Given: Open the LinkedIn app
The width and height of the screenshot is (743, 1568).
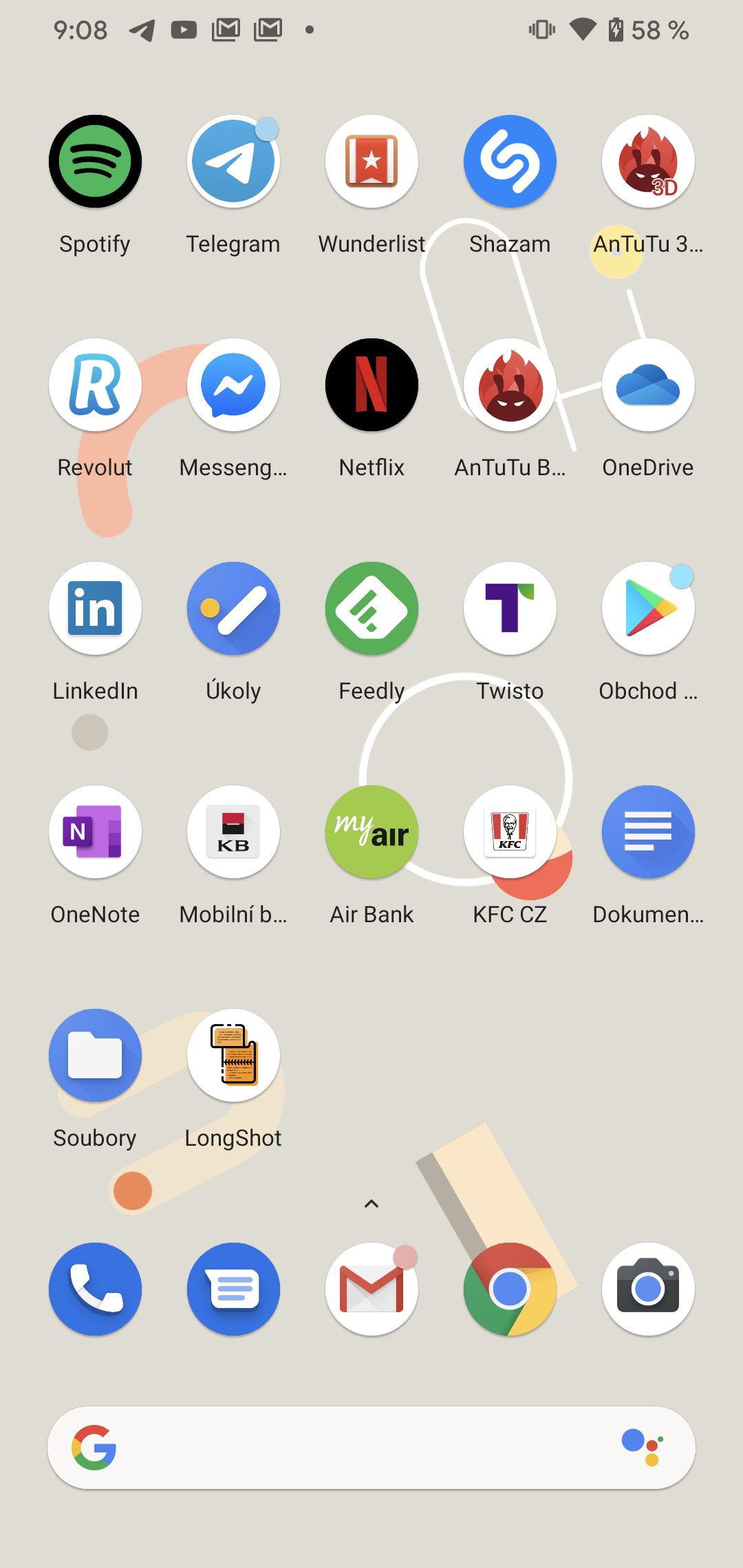Looking at the screenshot, I should point(95,609).
